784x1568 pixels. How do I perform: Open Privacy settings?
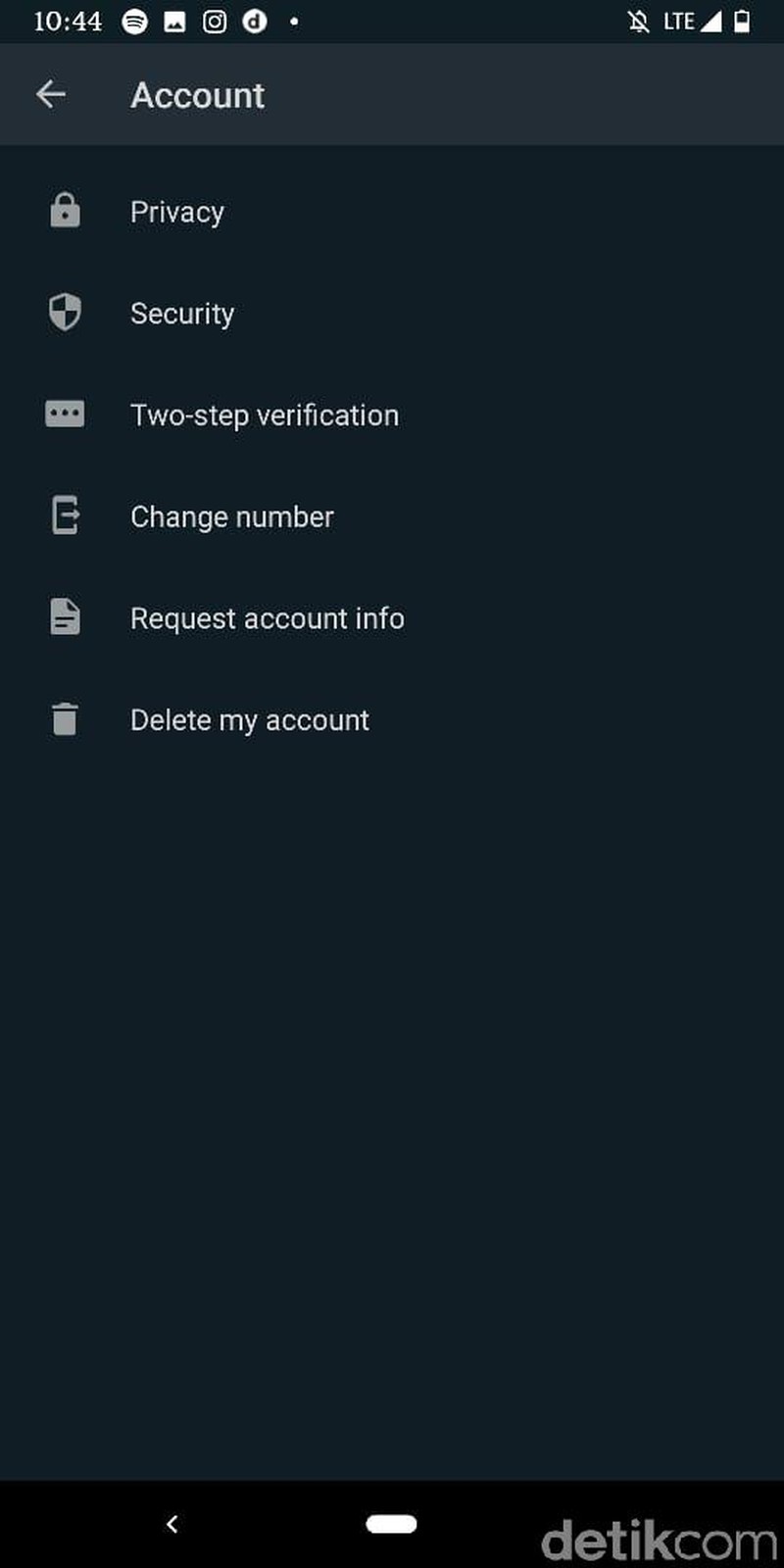(x=176, y=211)
